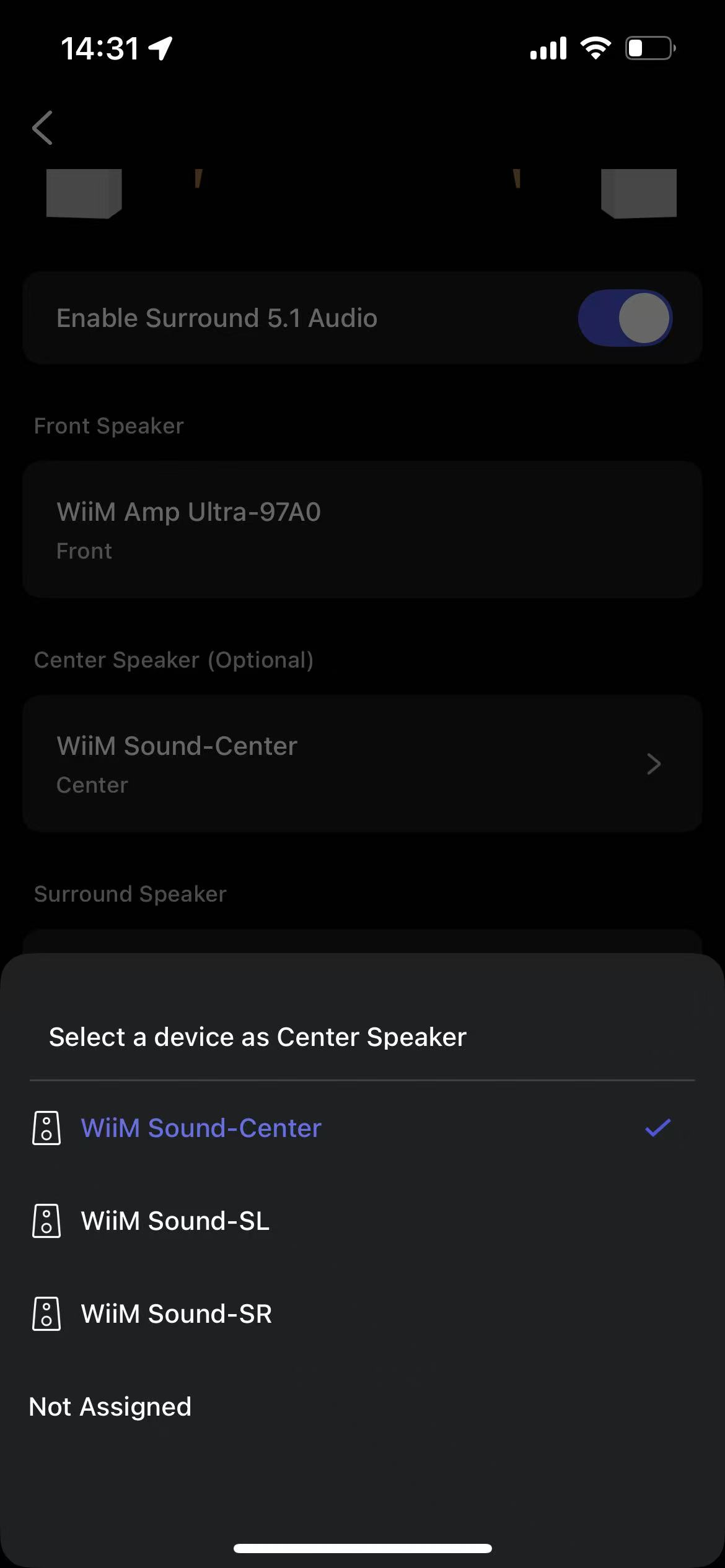Go back using the top arrow

[x=42, y=128]
